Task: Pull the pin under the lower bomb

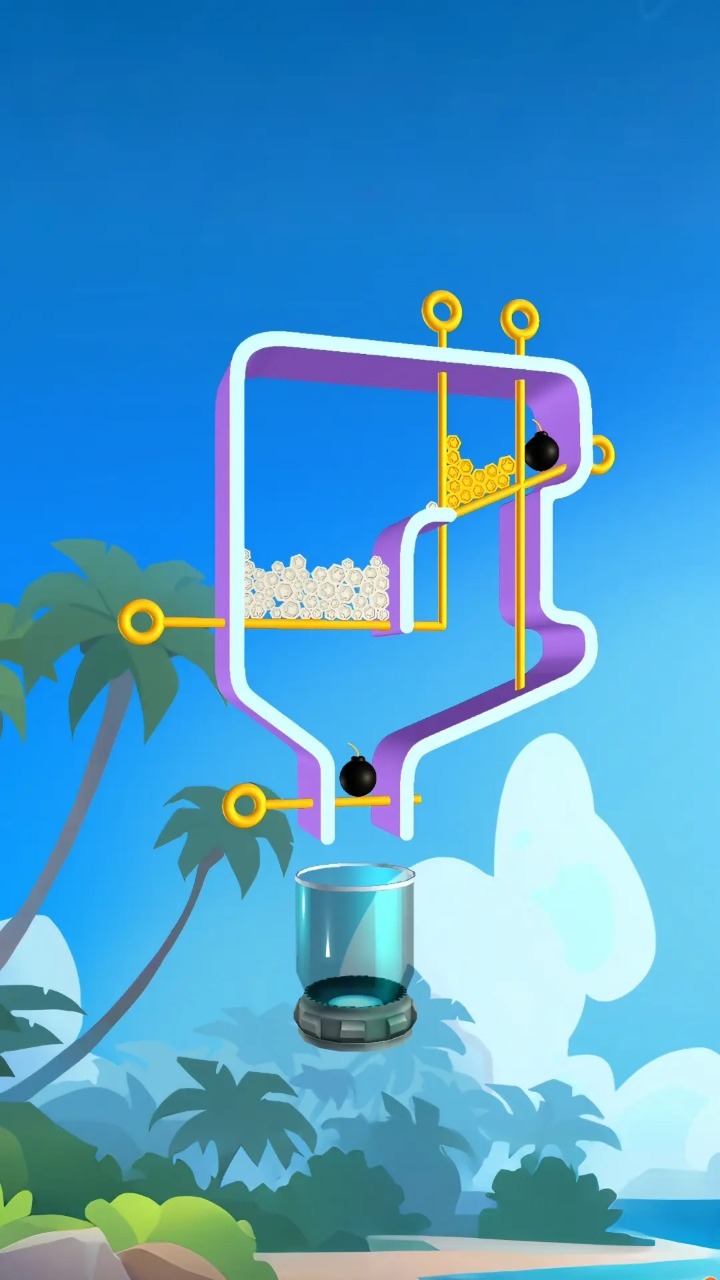Action: click(244, 805)
